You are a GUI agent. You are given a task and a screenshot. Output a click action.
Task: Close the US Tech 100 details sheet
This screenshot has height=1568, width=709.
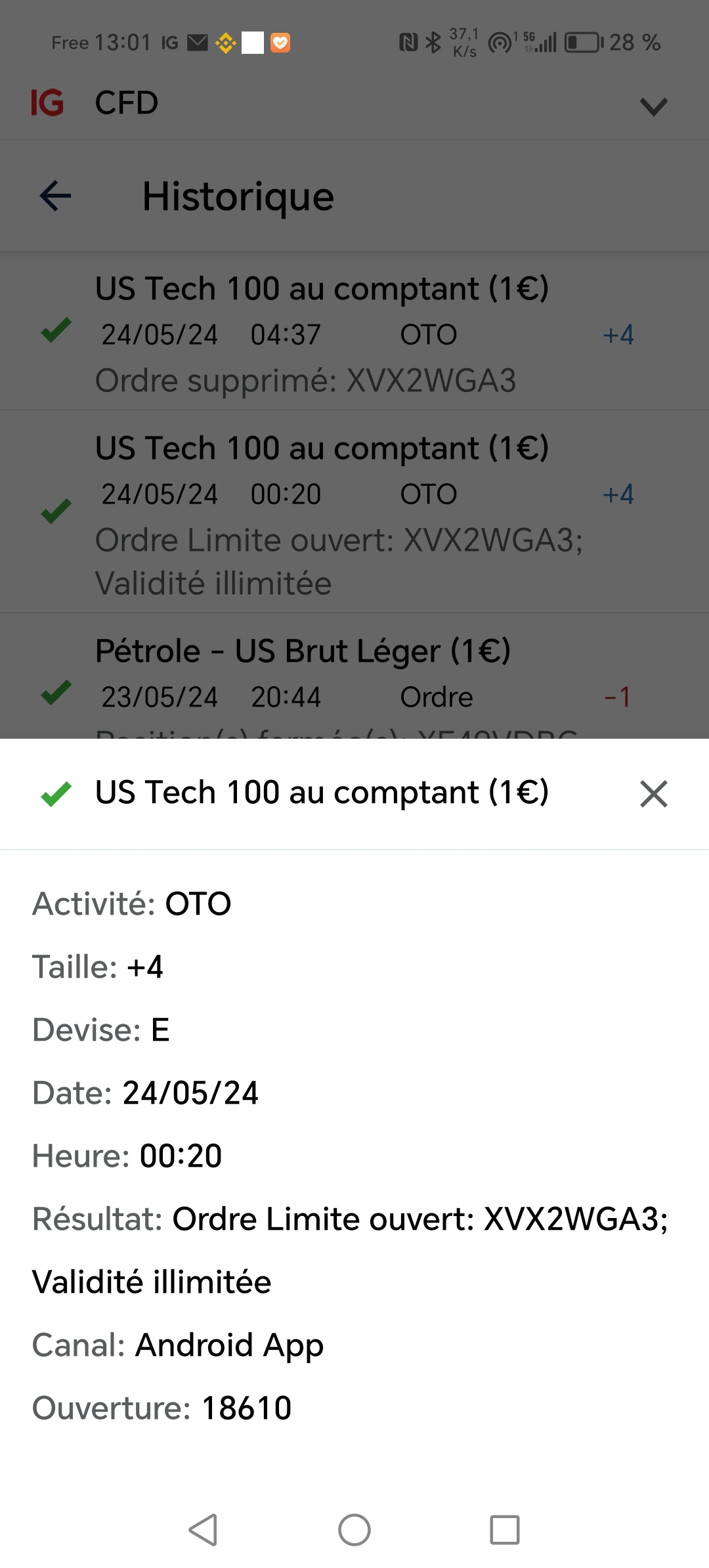coord(653,793)
